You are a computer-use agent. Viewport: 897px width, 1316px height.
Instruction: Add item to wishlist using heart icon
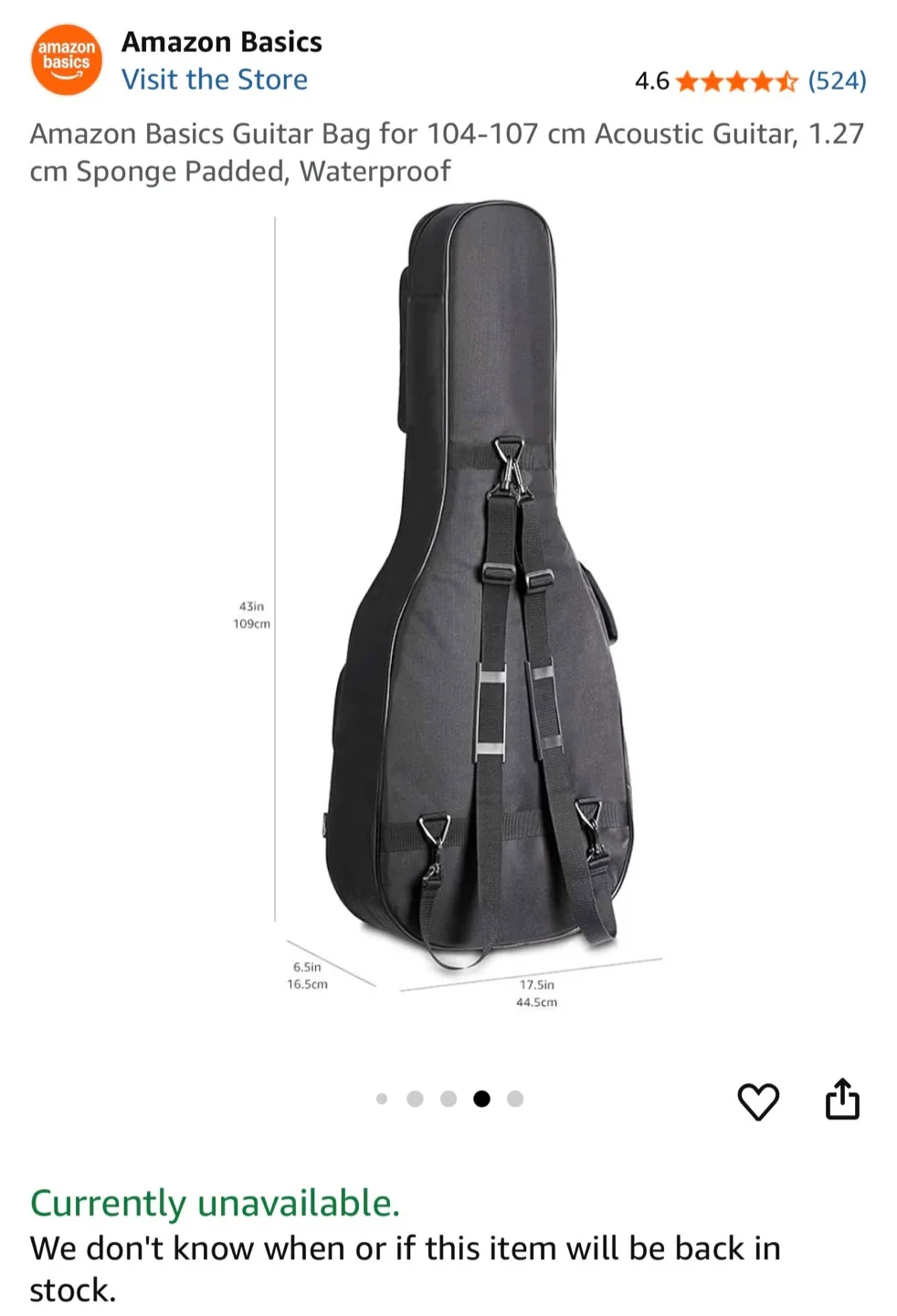758,1101
